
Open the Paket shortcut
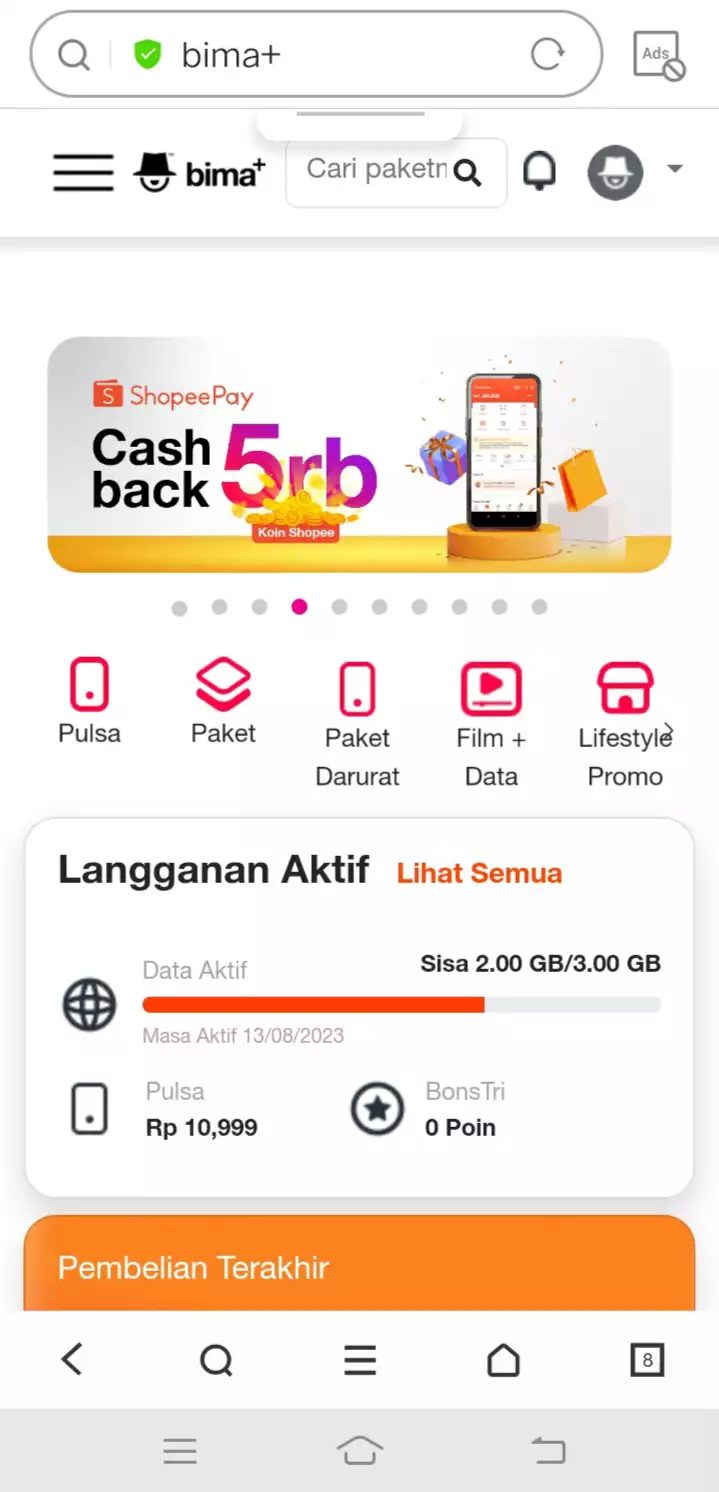click(x=223, y=702)
